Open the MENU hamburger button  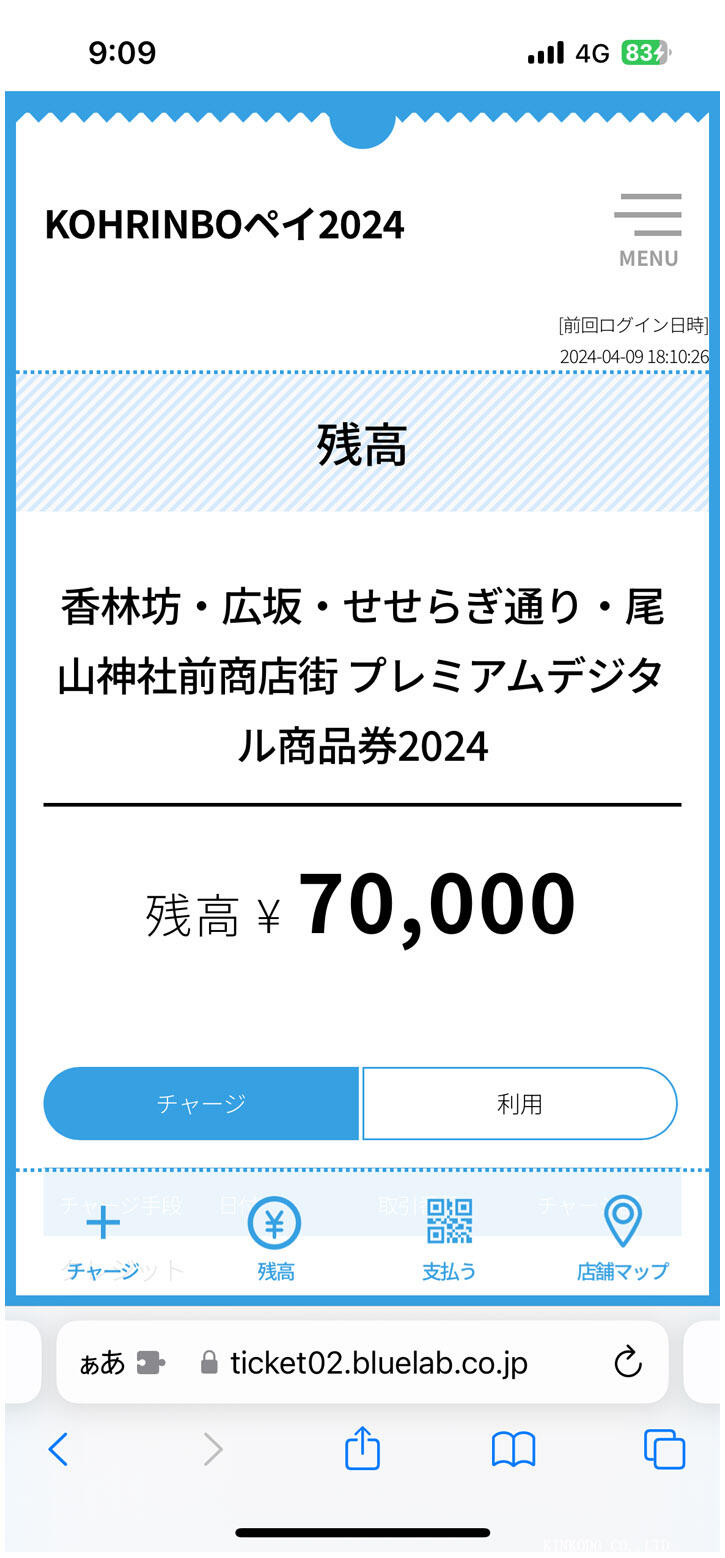pos(647,230)
